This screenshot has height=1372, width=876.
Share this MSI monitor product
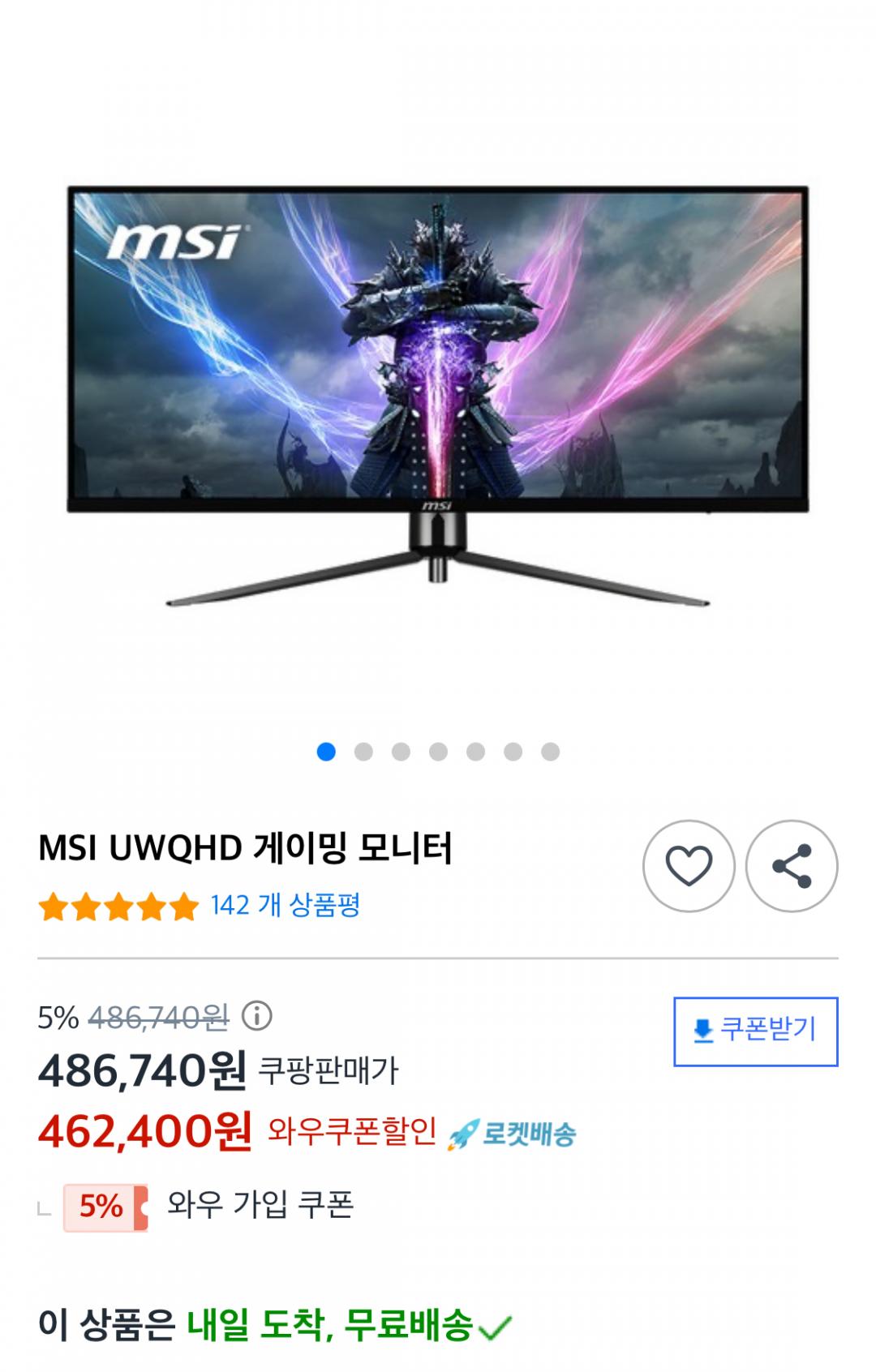(792, 866)
